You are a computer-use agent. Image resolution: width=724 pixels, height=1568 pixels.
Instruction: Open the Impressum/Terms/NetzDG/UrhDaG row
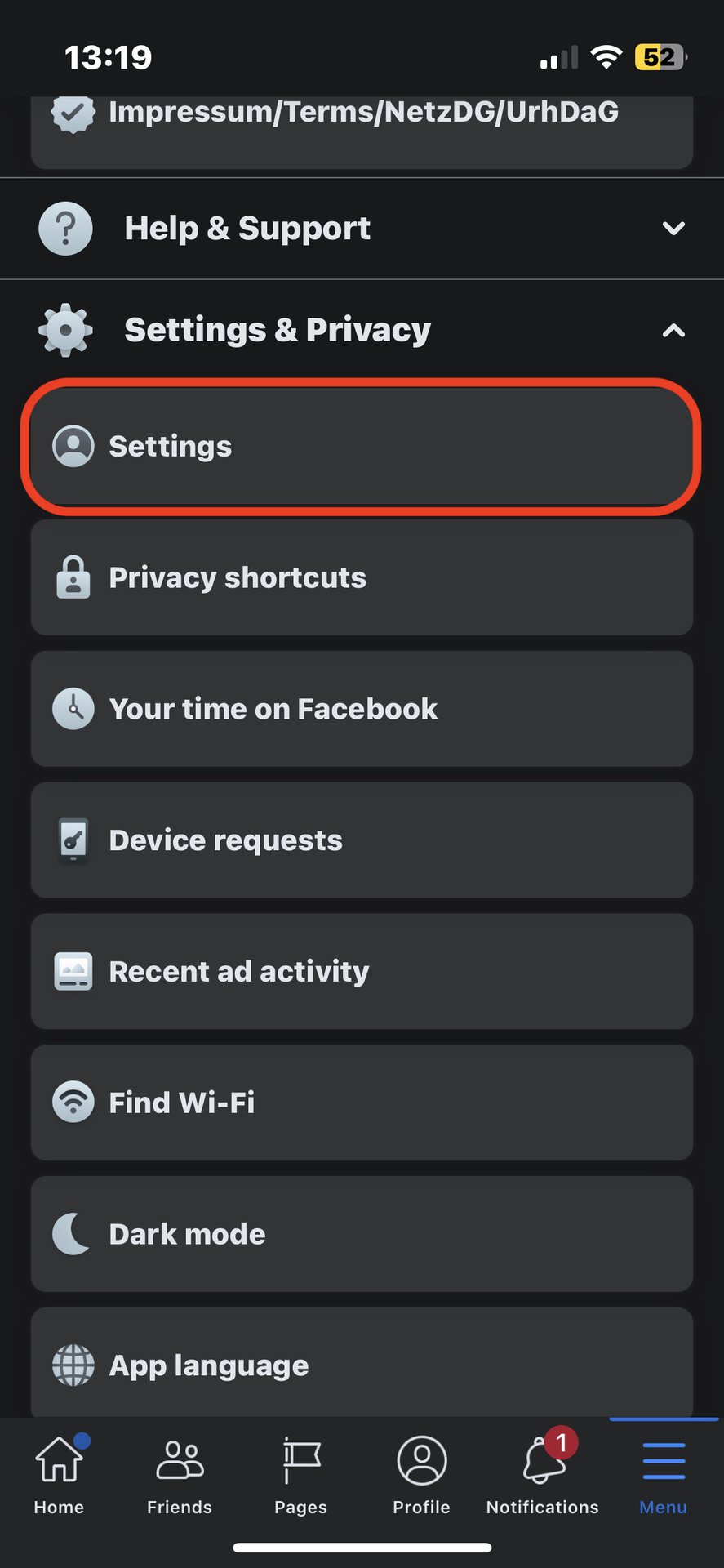pyautogui.click(x=362, y=122)
